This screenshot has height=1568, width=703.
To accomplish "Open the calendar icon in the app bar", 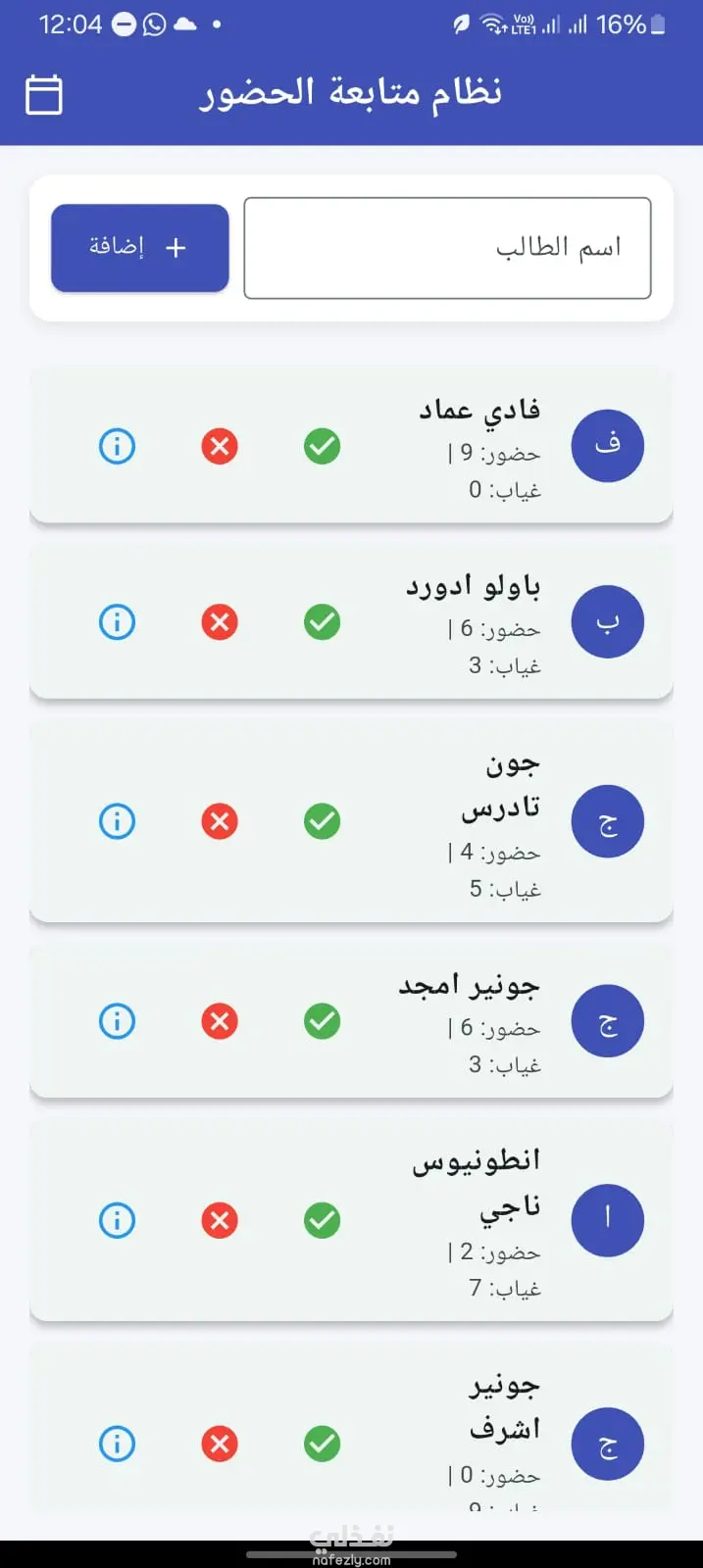I will pyautogui.click(x=44, y=95).
